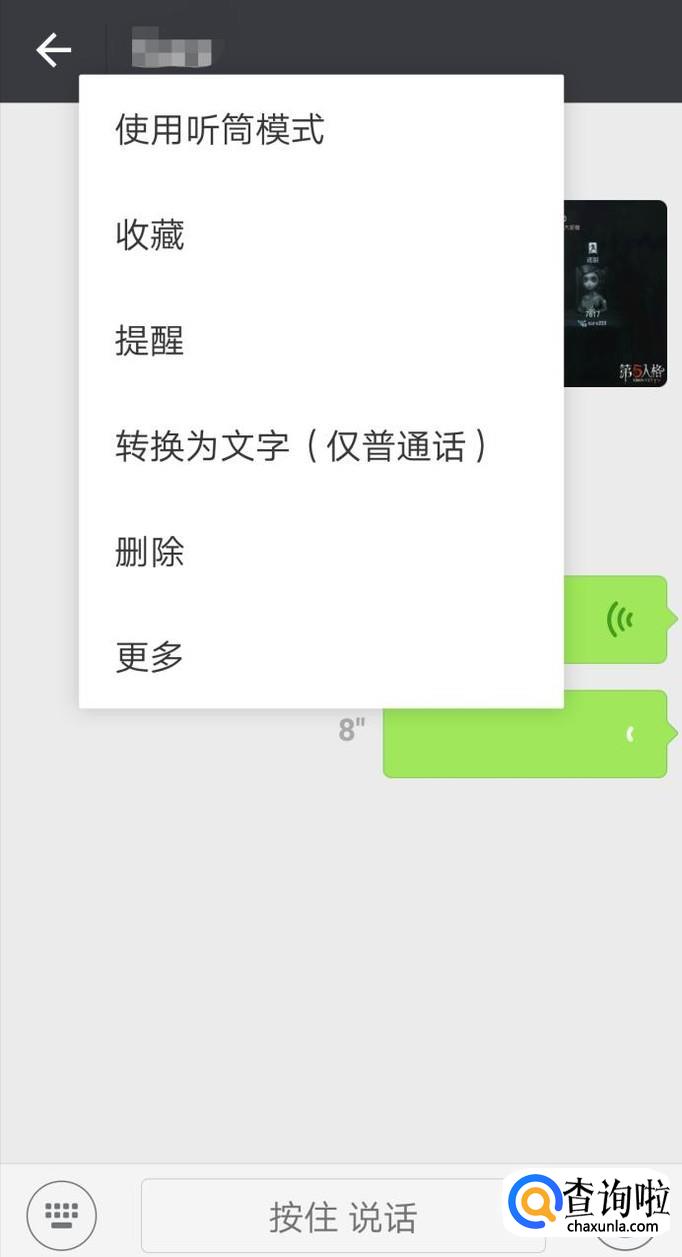Choose 删除 to delete the message
Image resolution: width=682 pixels, height=1257 pixels.
[x=150, y=552]
